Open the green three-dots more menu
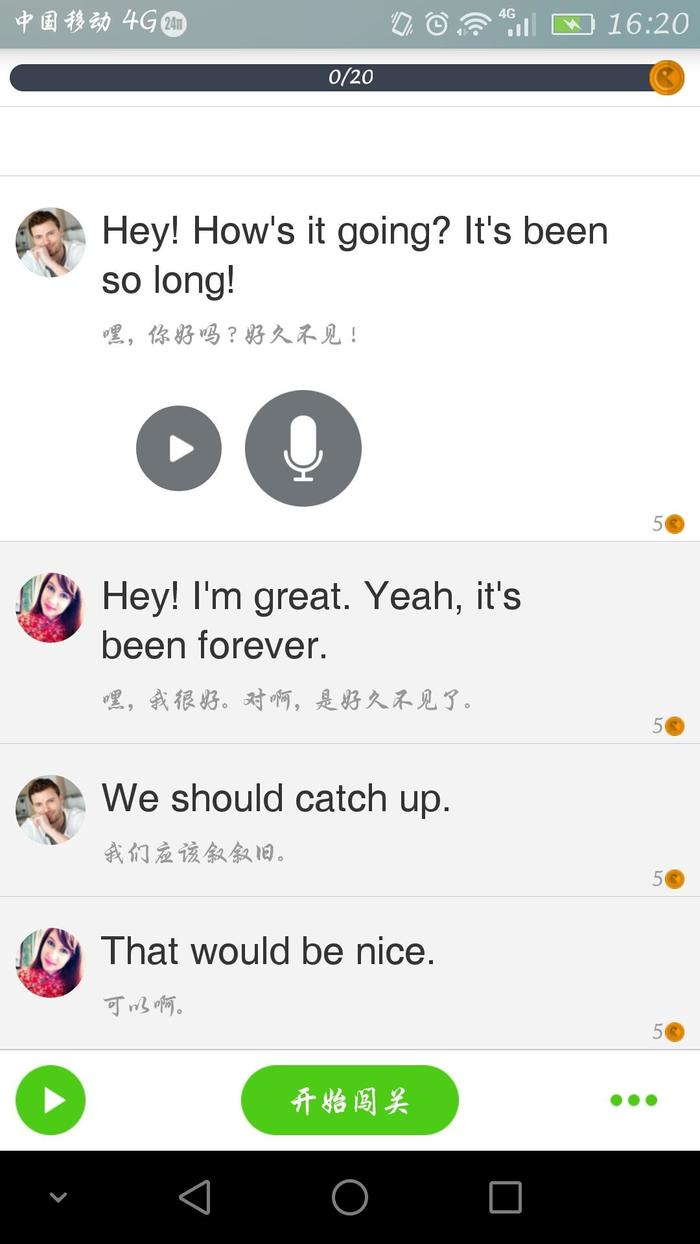 pos(634,1100)
